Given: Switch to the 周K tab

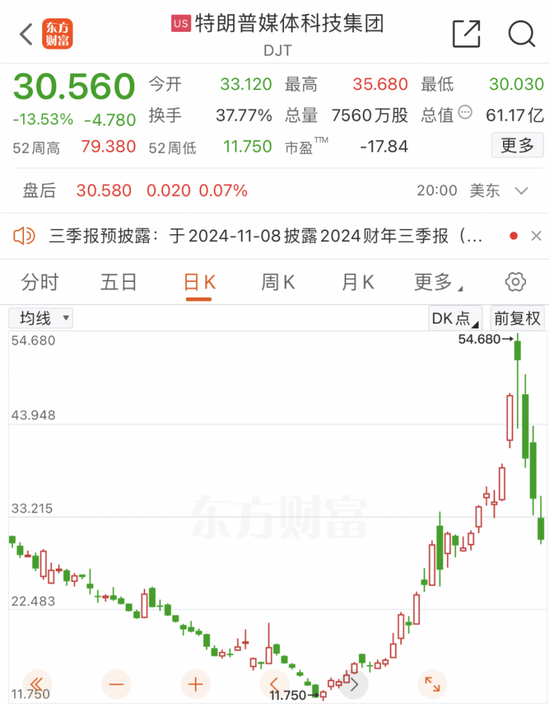Looking at the screenshot, I should [x=278, y=282].
